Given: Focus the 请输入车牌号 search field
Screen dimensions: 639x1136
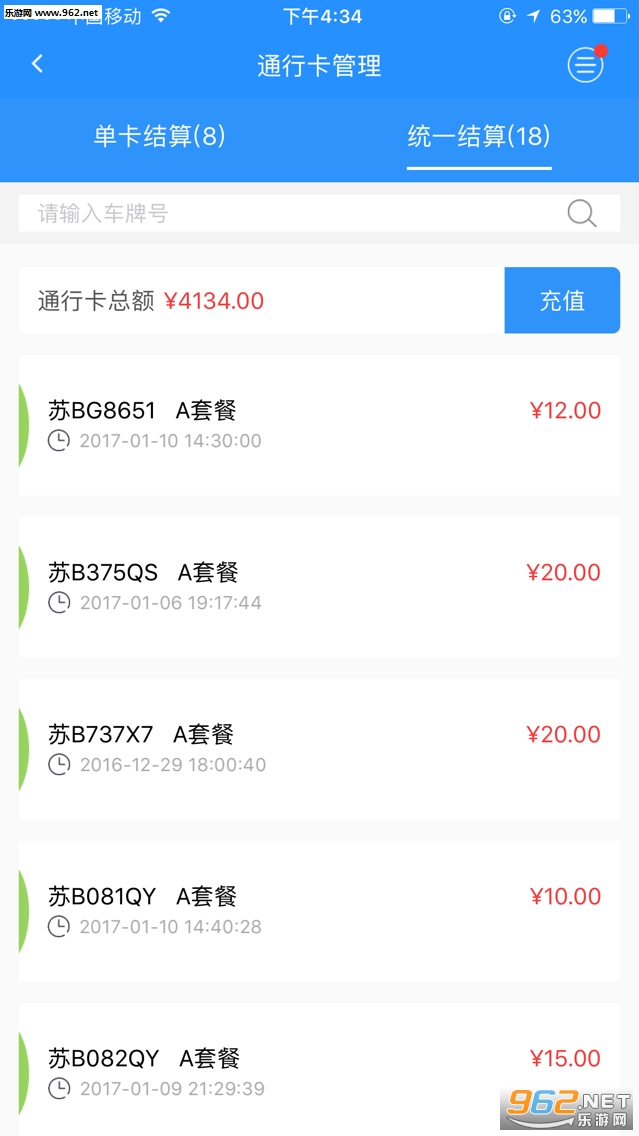Looking at the screenshot, I should pyautogui.click(x=290, y=213).
